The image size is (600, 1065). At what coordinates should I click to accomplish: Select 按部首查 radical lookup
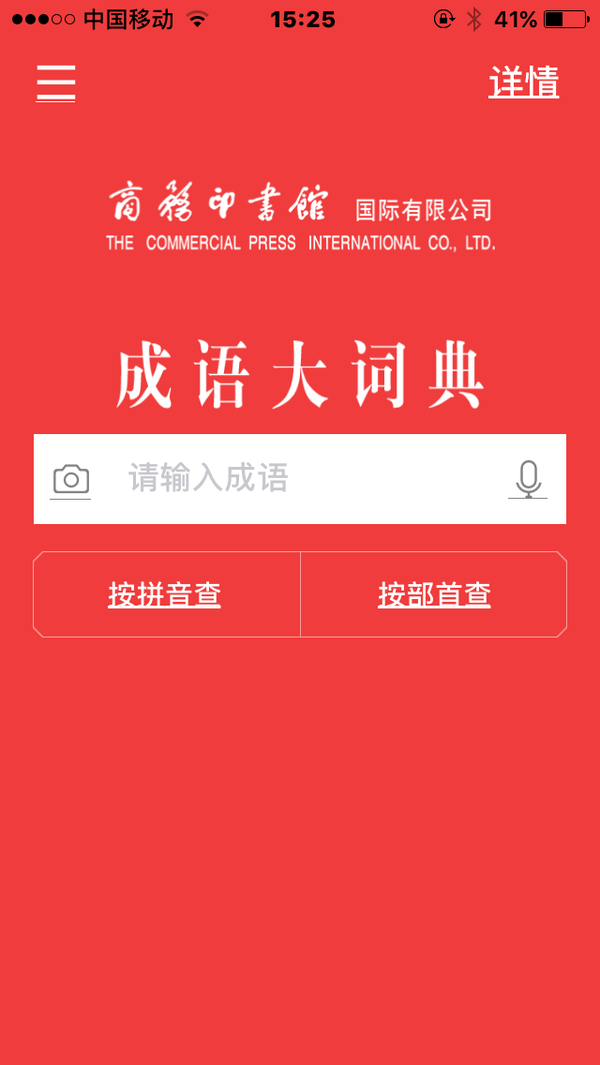(x=434, y=594)
